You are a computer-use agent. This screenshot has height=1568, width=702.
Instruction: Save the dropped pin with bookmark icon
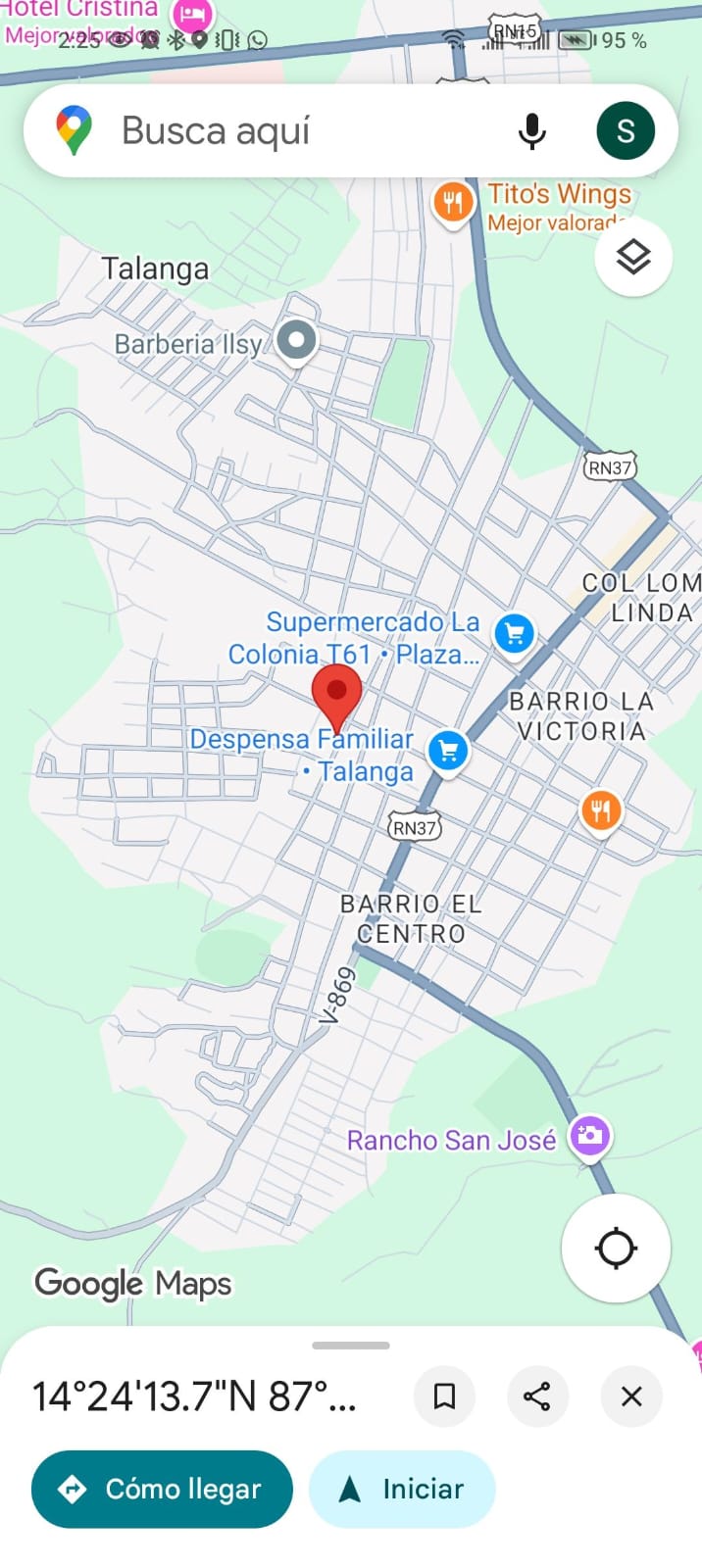444,1396
